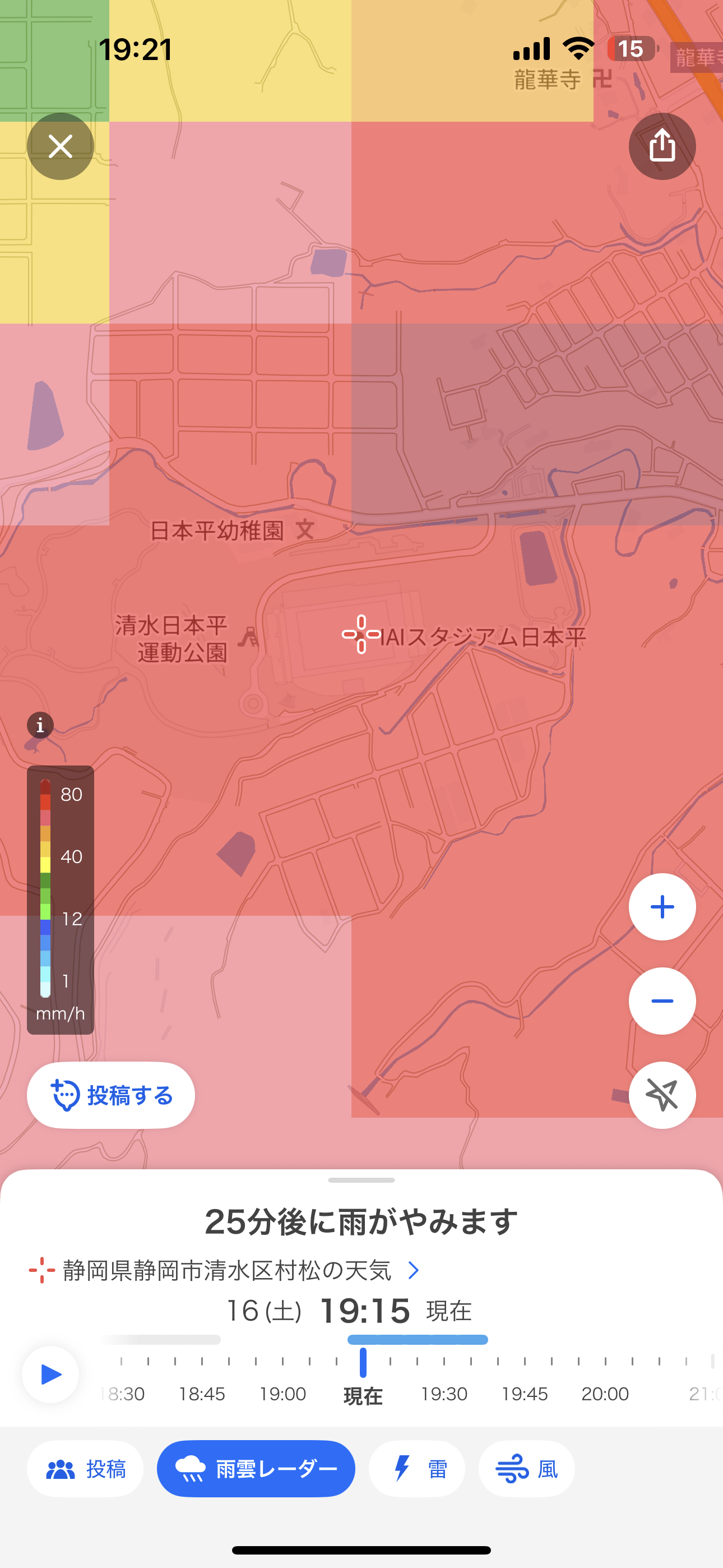Screen dimensions: 723x1568
Task: Tap the current location arrow button
Action: (661, 1095)
